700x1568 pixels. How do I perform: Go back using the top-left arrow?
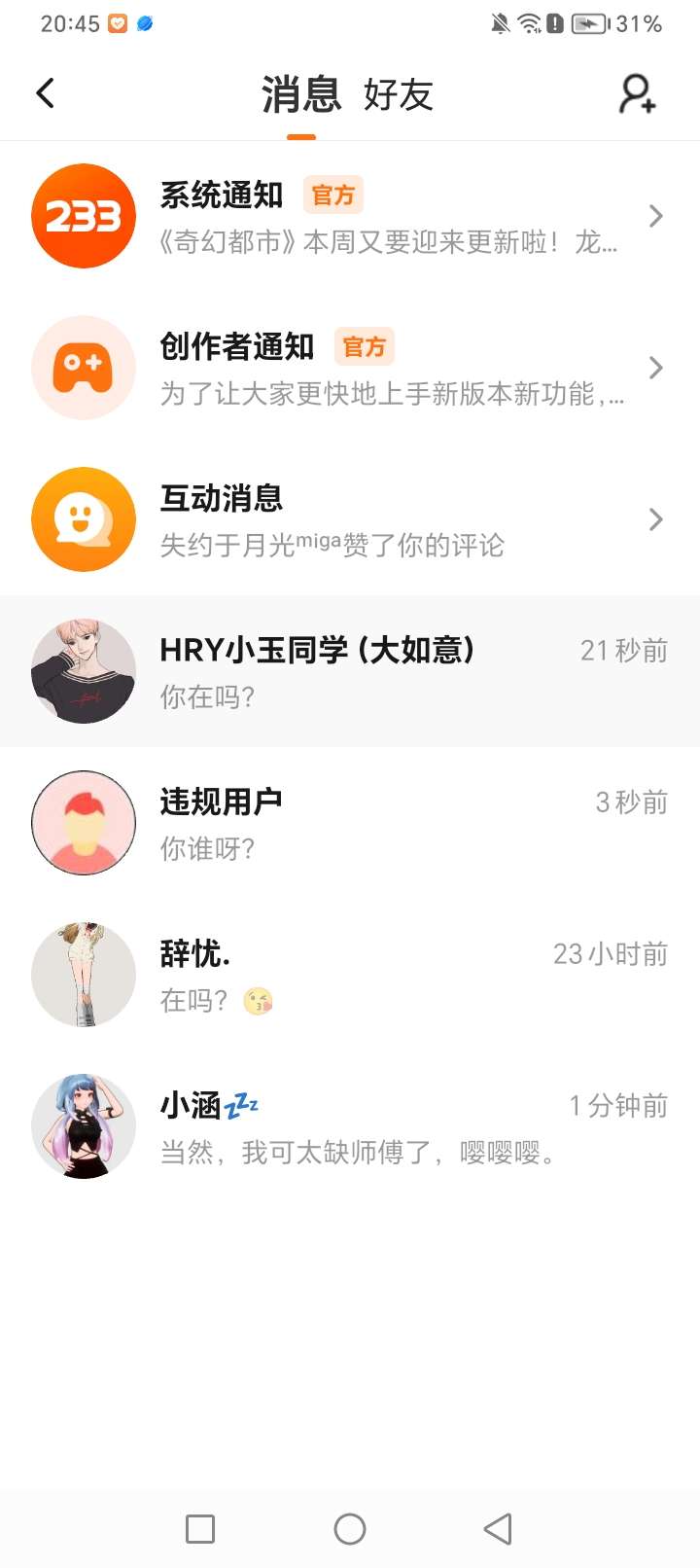pos(45,93)
